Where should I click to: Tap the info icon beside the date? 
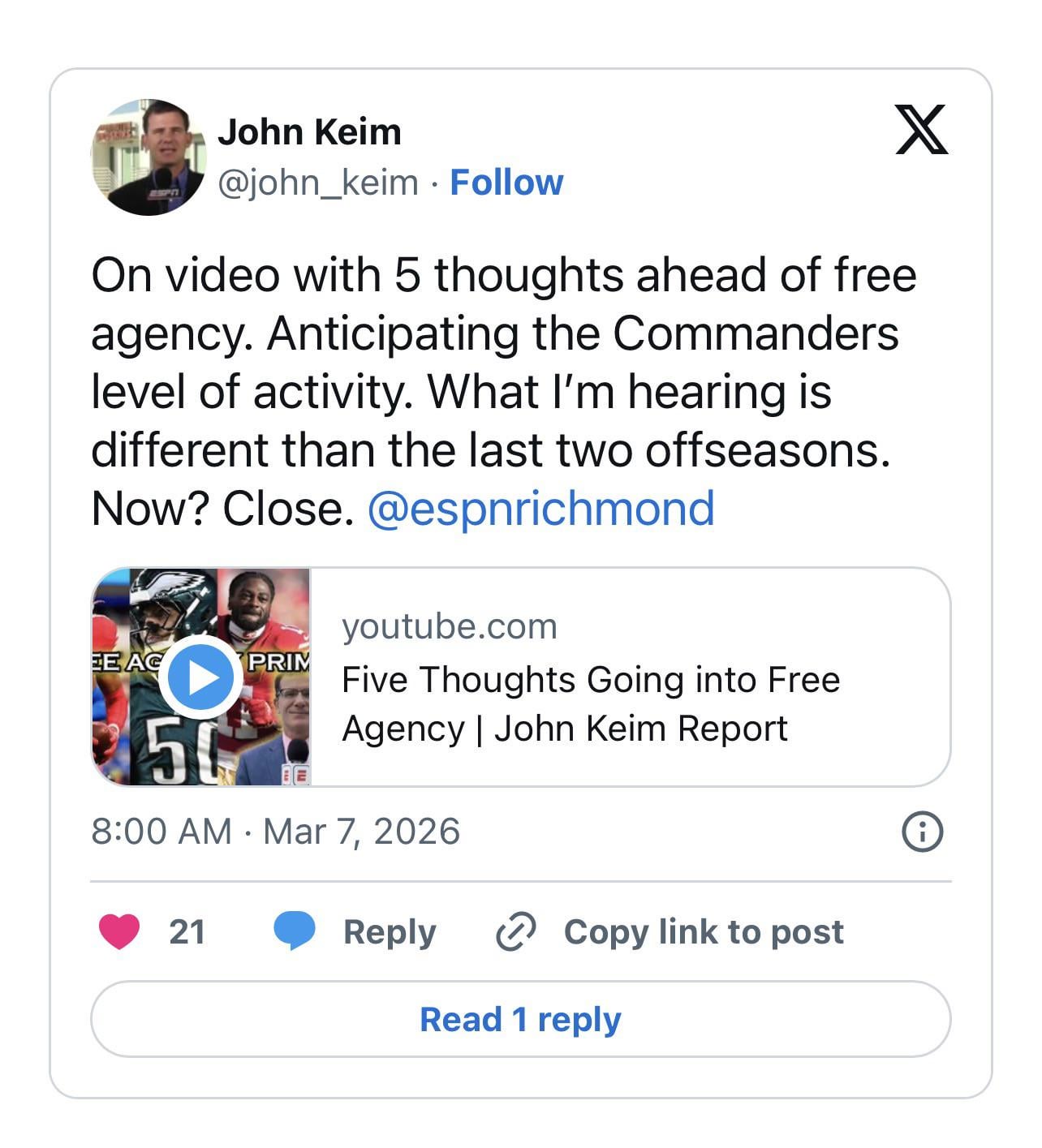click(923, 832)
